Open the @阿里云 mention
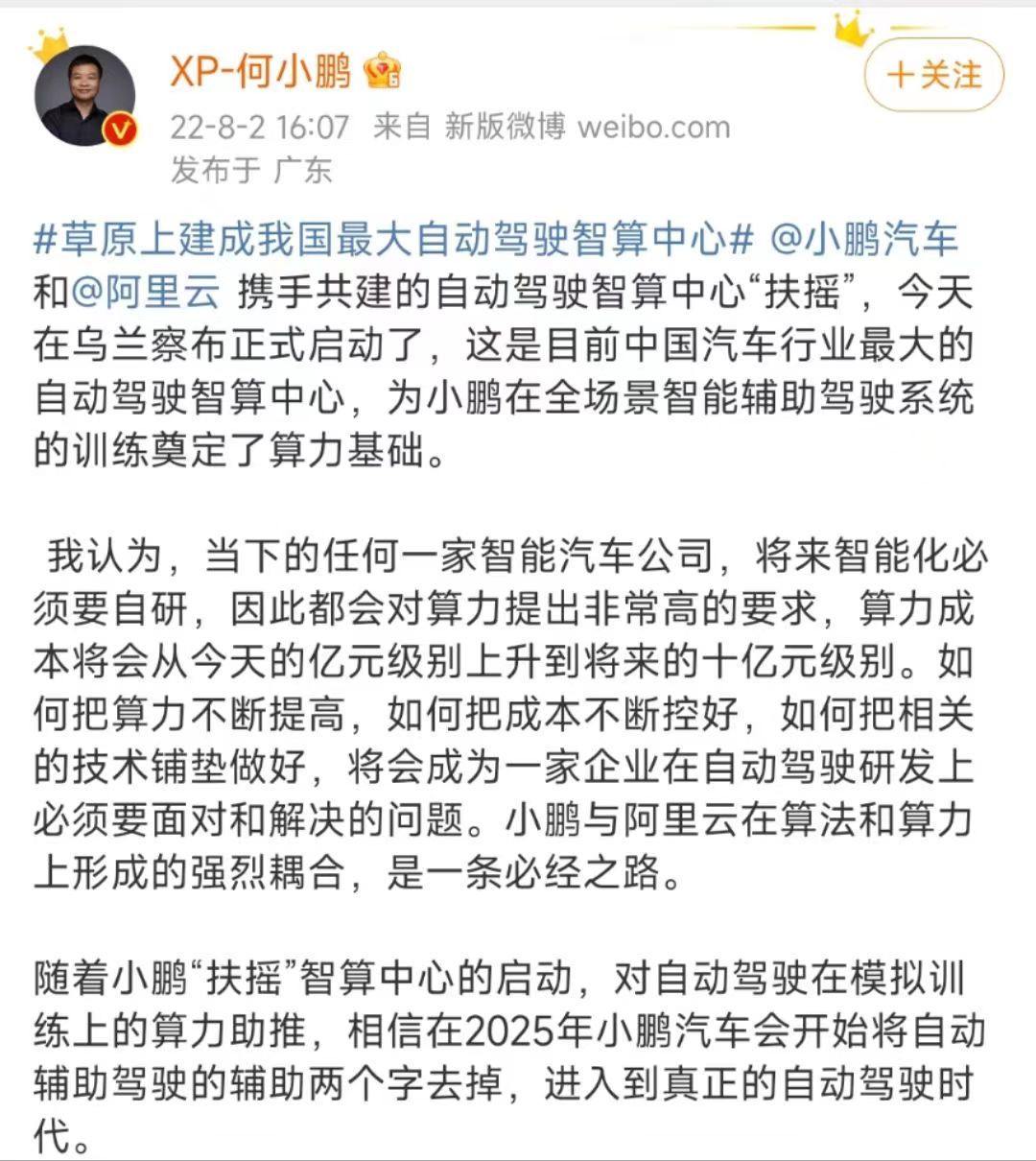 coord(146,292)
